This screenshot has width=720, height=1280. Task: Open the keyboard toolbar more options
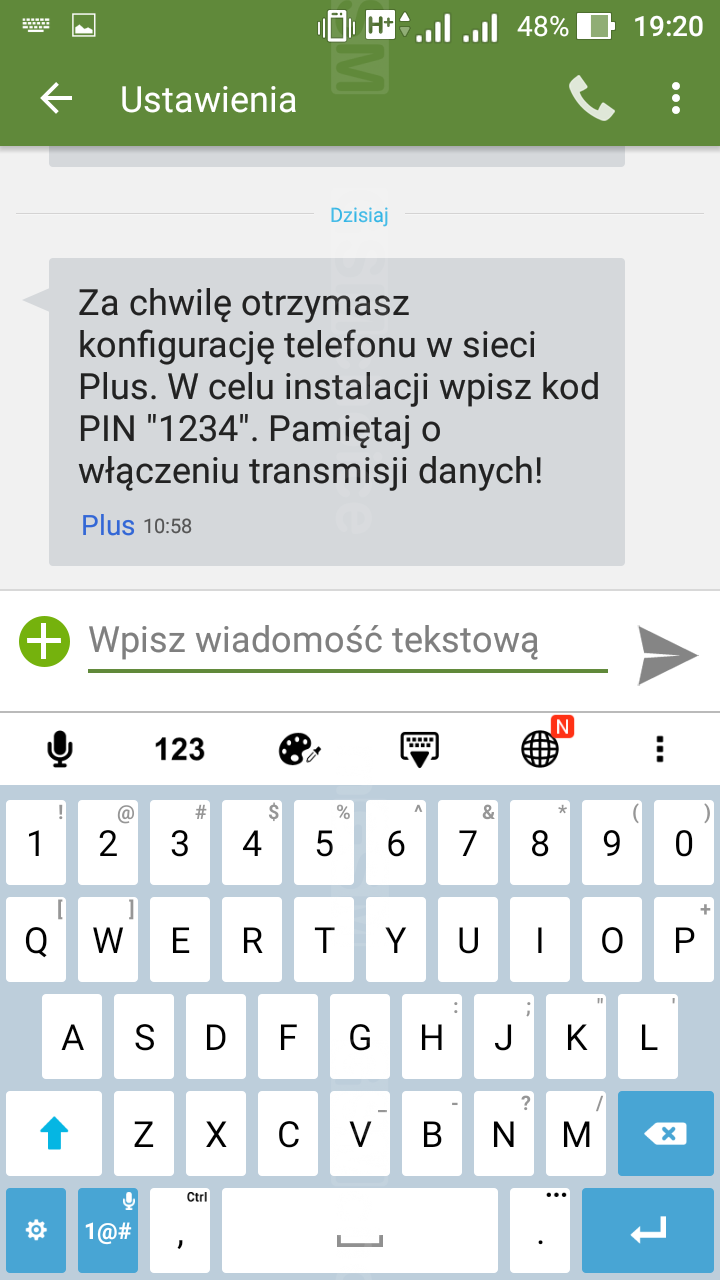pyautogui.click(x=660, y=749)
